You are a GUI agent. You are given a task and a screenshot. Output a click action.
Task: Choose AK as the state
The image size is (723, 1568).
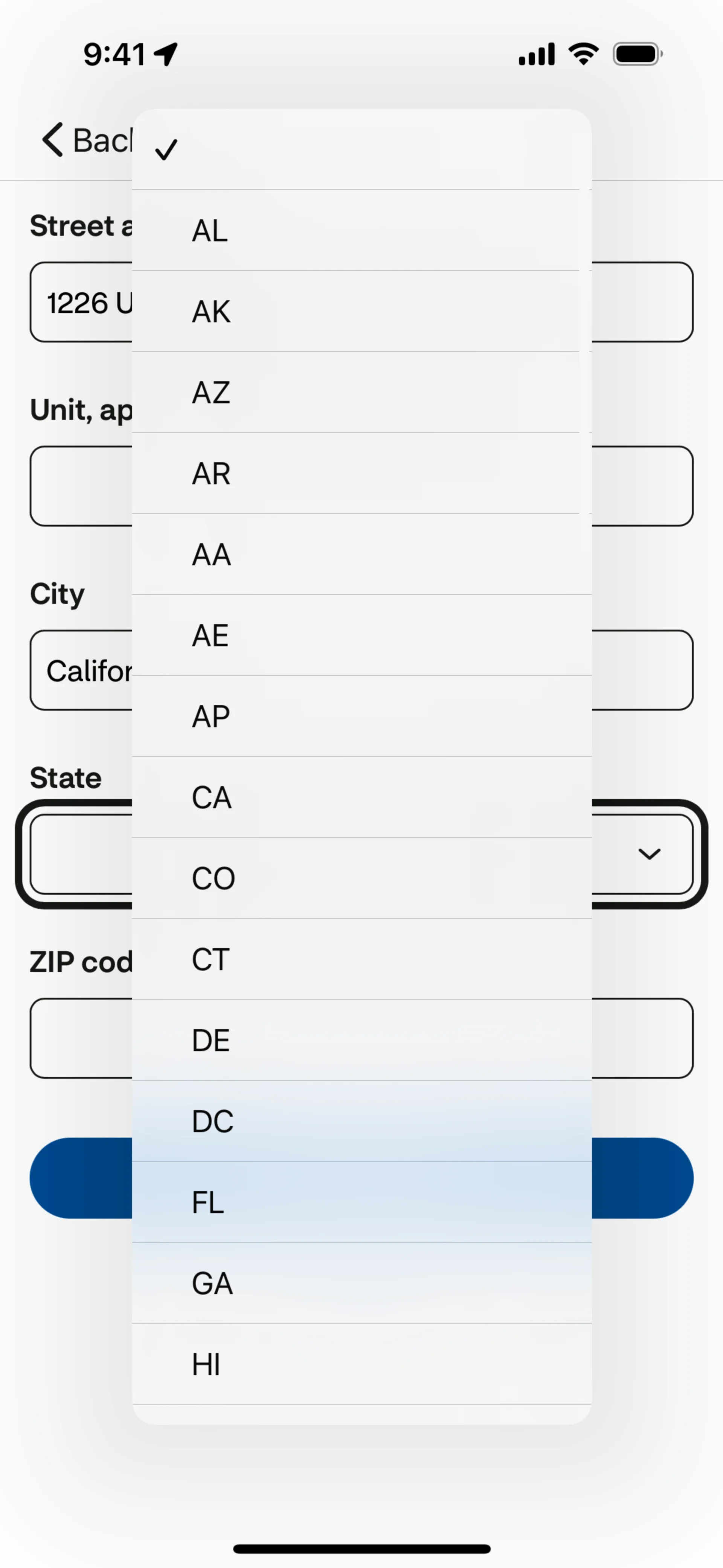coord(361,312)
